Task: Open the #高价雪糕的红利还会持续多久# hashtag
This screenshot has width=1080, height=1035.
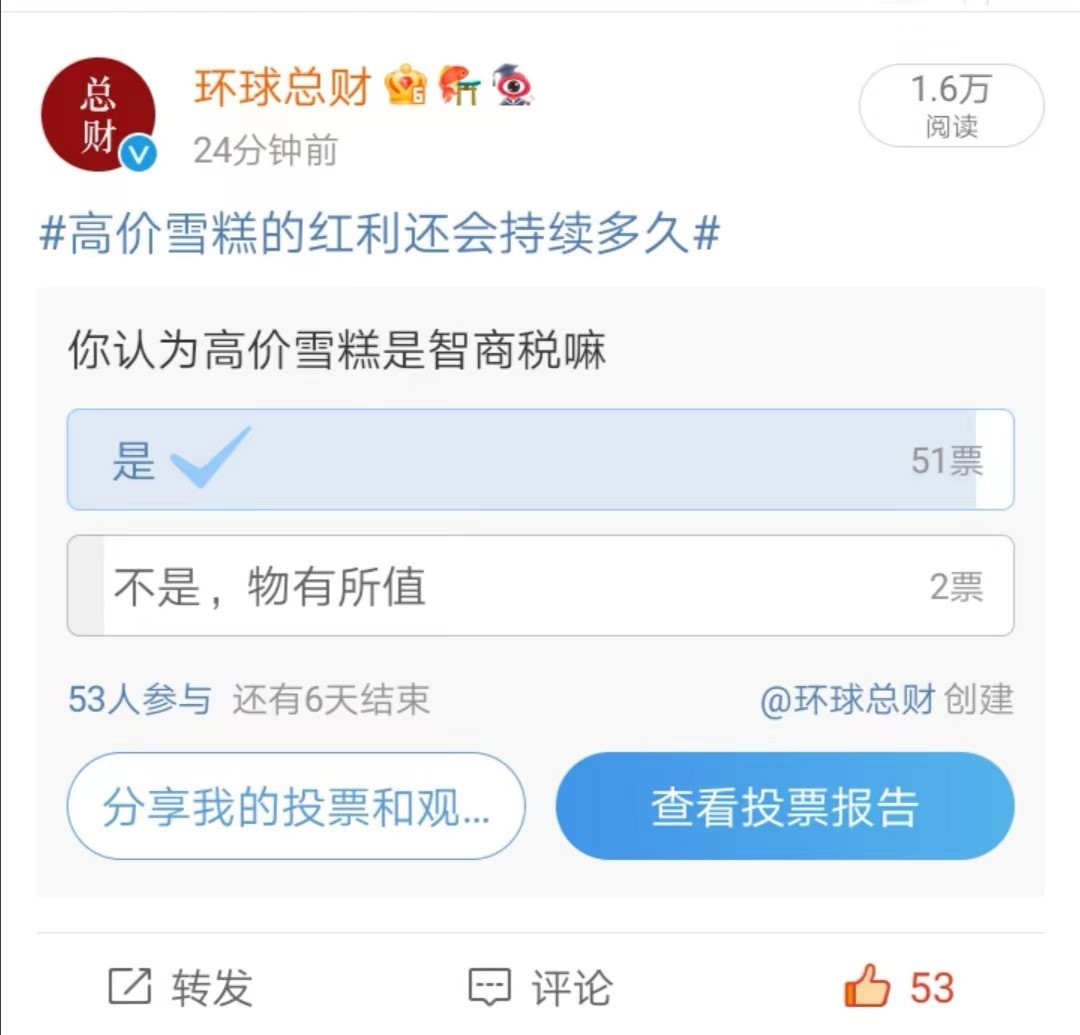Action: pos(379,236)
